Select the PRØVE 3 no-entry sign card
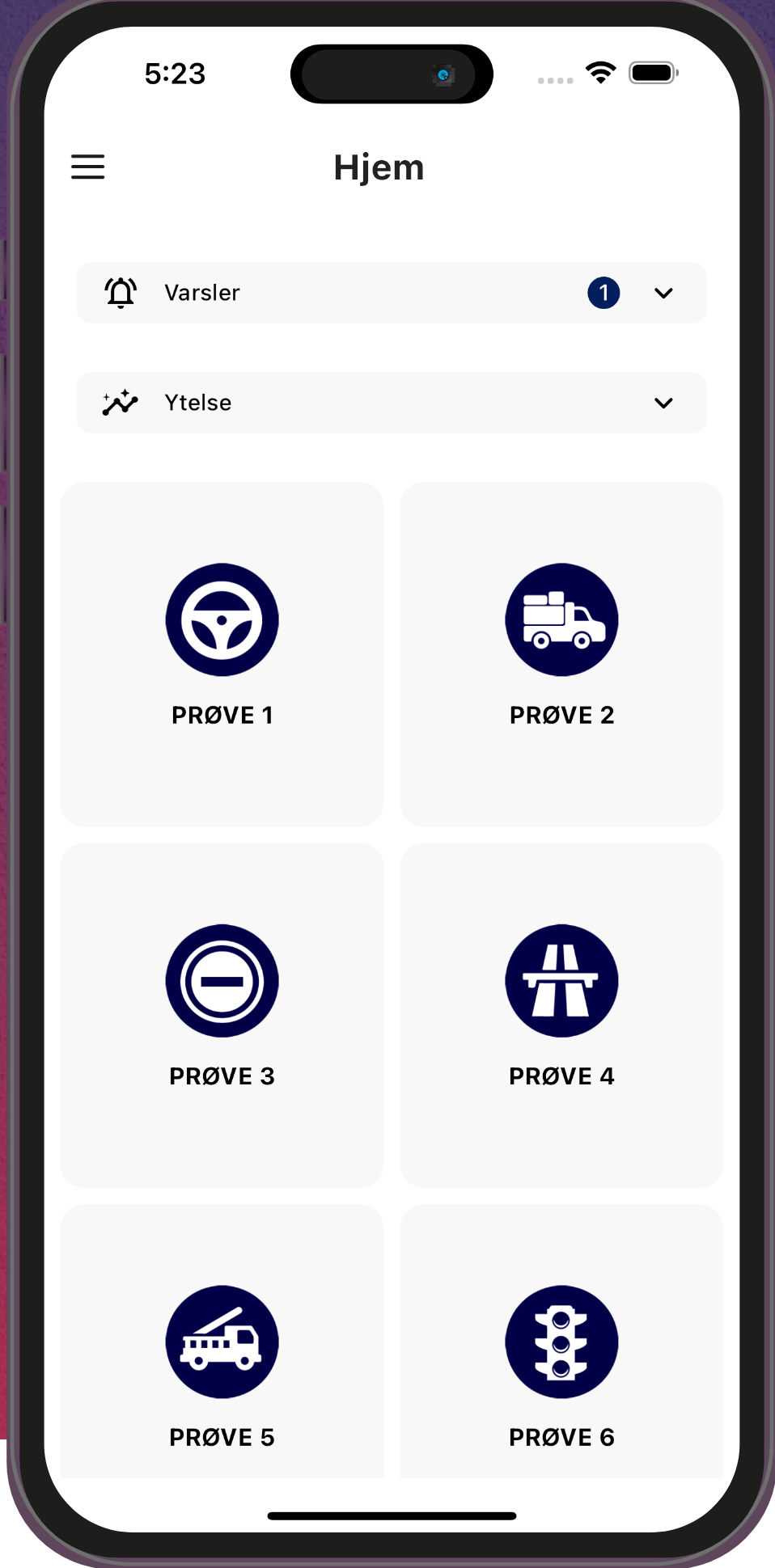Viewport: 775px width, 1568px height. [222, 1014]
